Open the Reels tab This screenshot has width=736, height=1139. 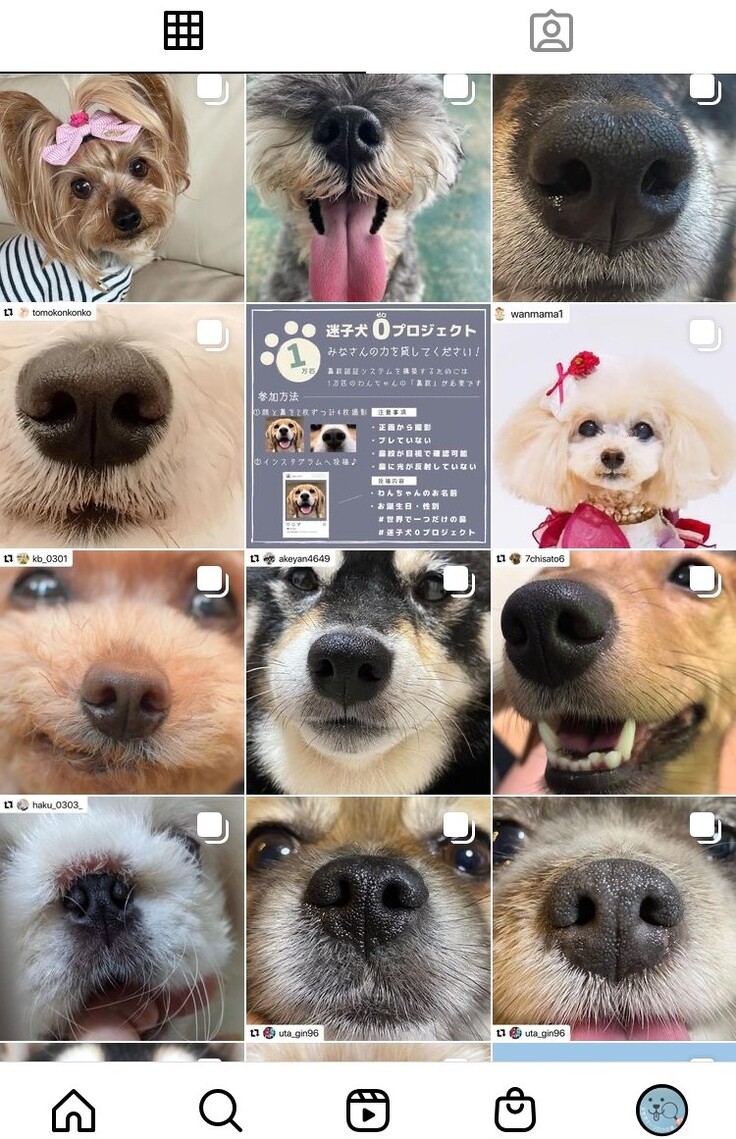tap(367, 1110)
